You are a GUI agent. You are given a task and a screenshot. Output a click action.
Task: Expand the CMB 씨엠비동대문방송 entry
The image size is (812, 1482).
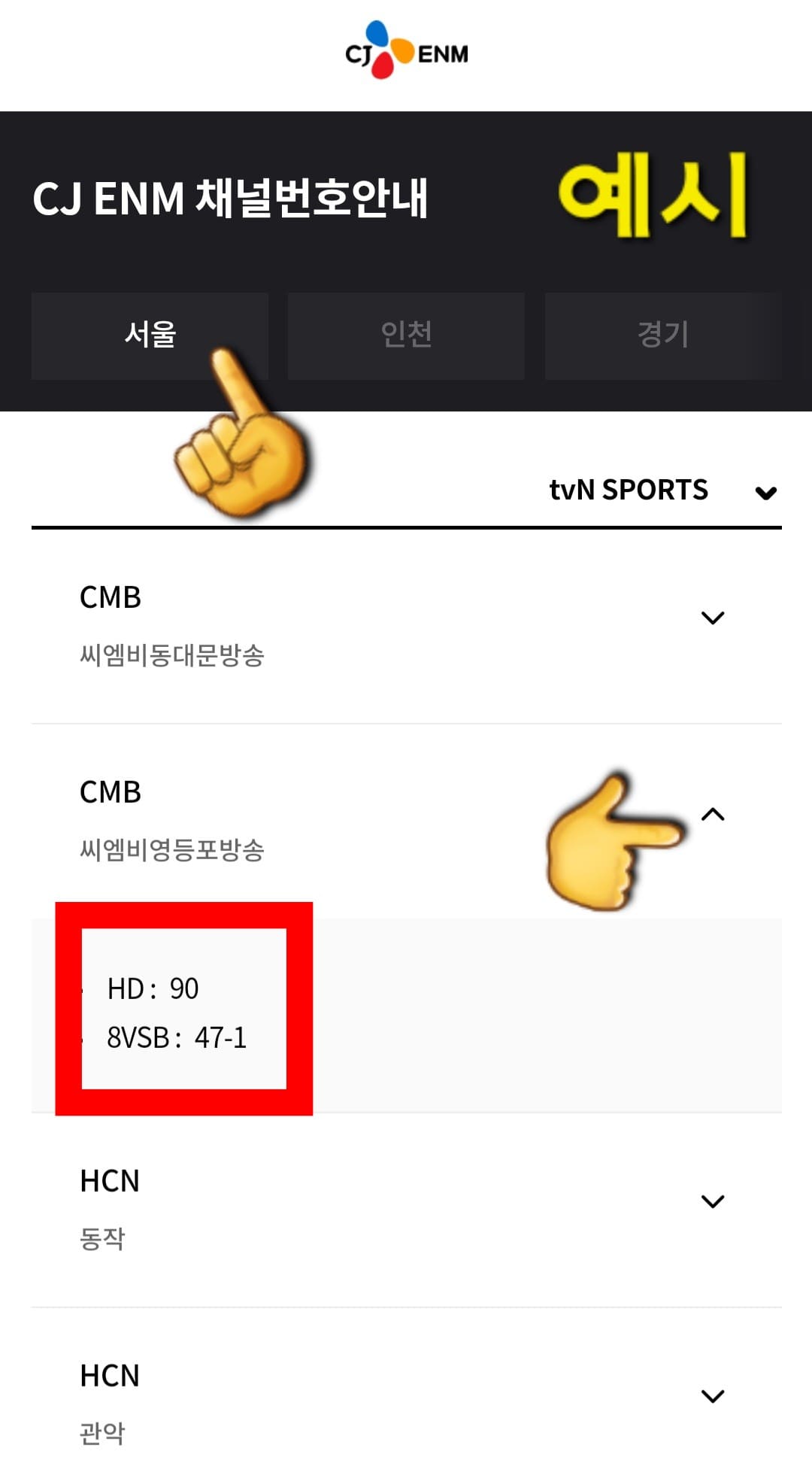pyautogui.click(x=711, y=618)
